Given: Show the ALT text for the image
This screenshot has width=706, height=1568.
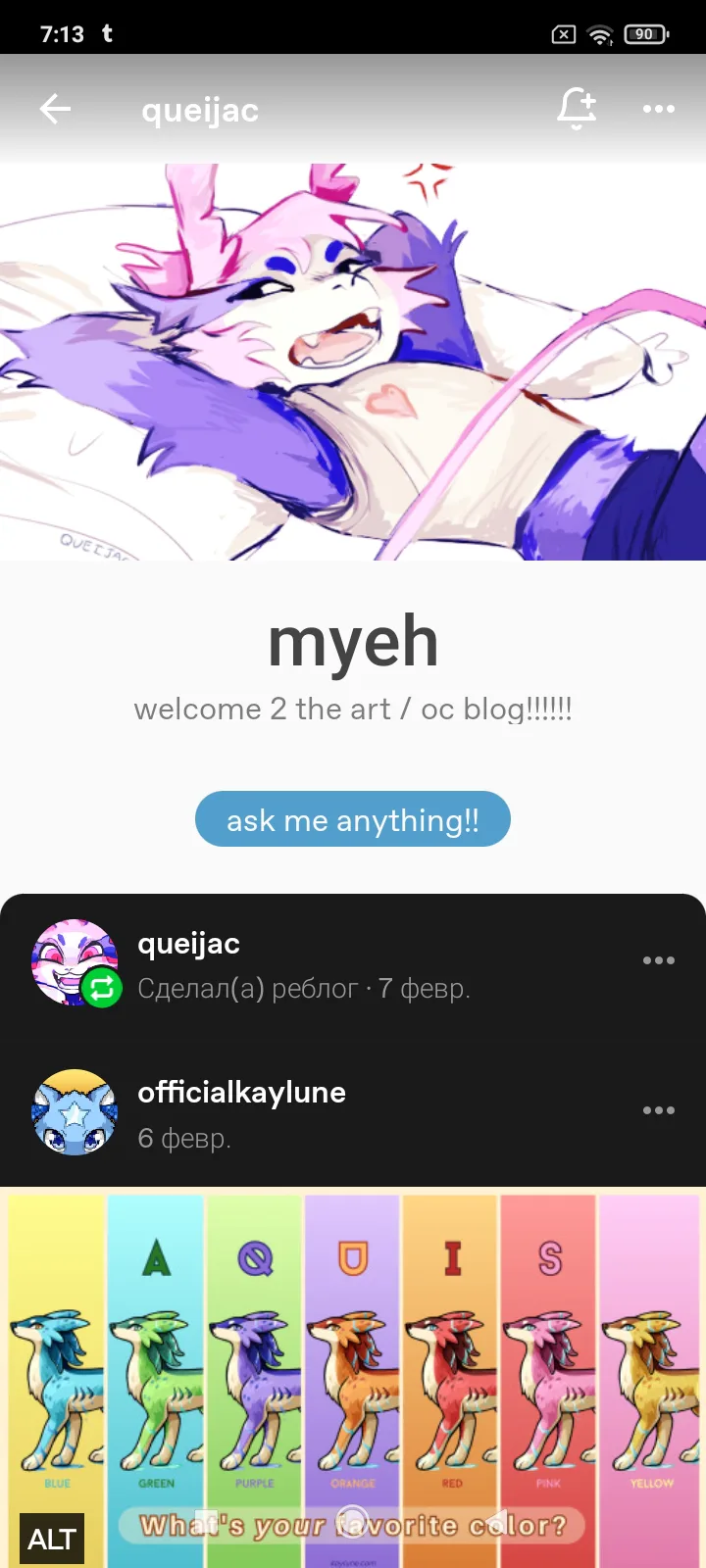Looking at the screenshot, I should coord(52,1539).
